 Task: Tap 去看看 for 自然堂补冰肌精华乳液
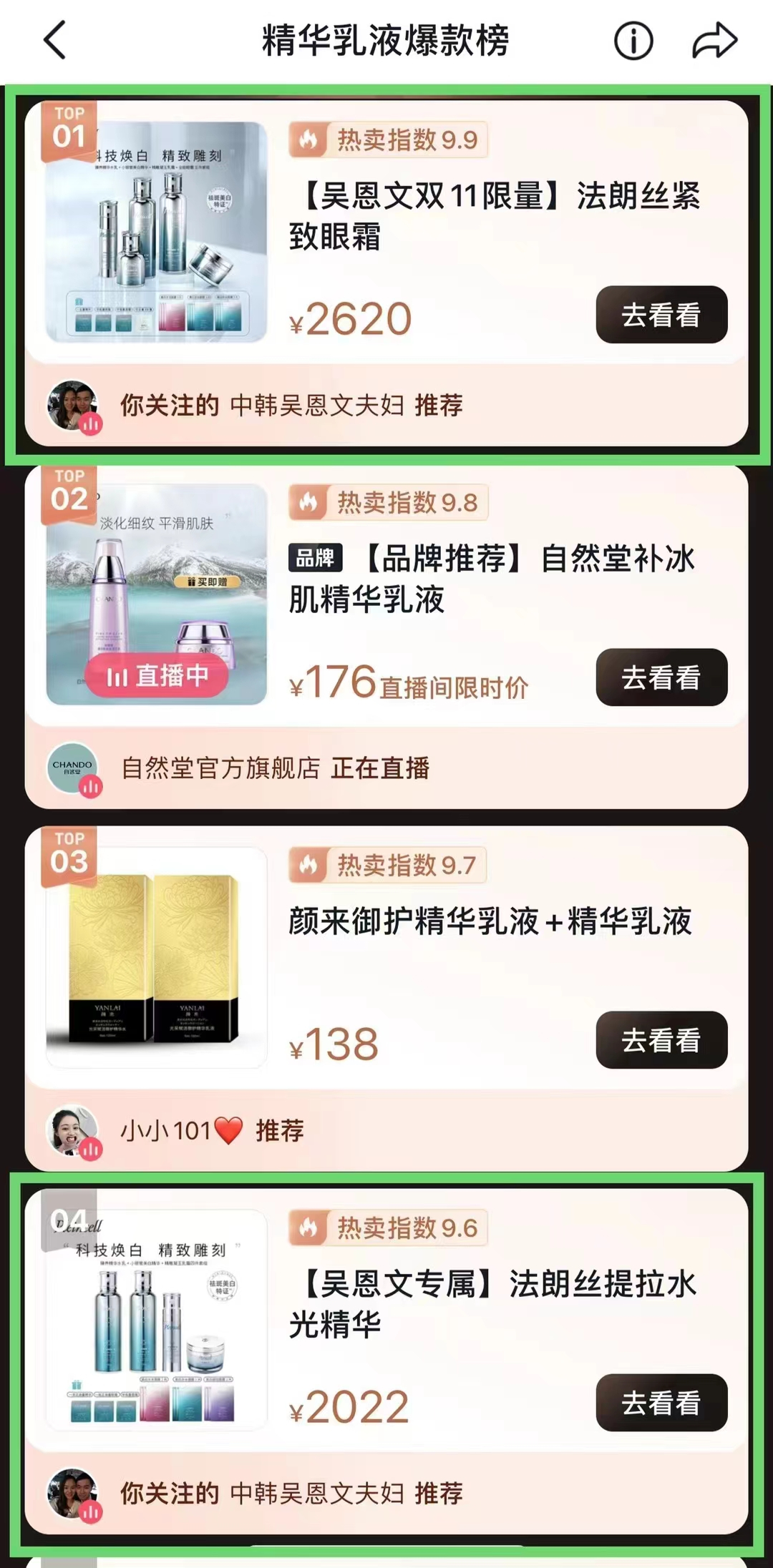[x=661, y=677]
